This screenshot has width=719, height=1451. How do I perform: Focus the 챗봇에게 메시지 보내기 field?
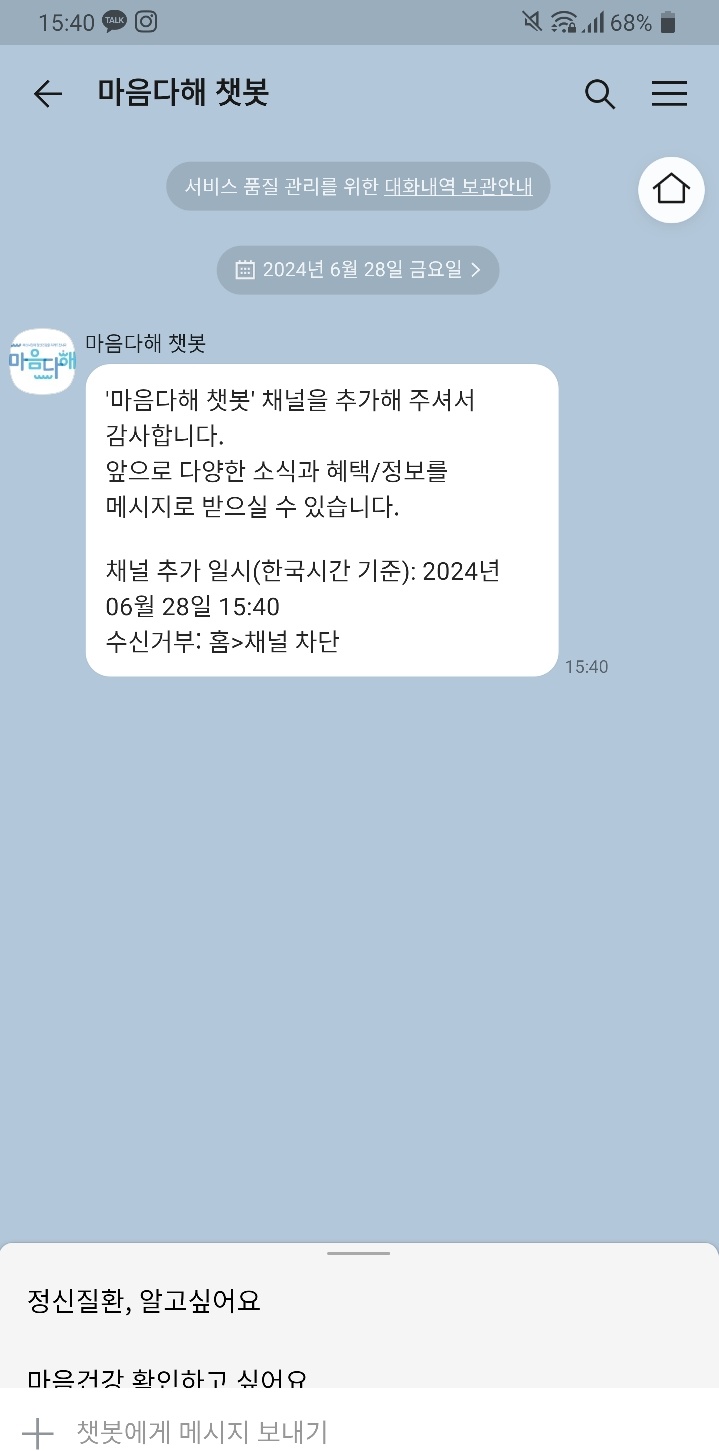pos(300,1432)
